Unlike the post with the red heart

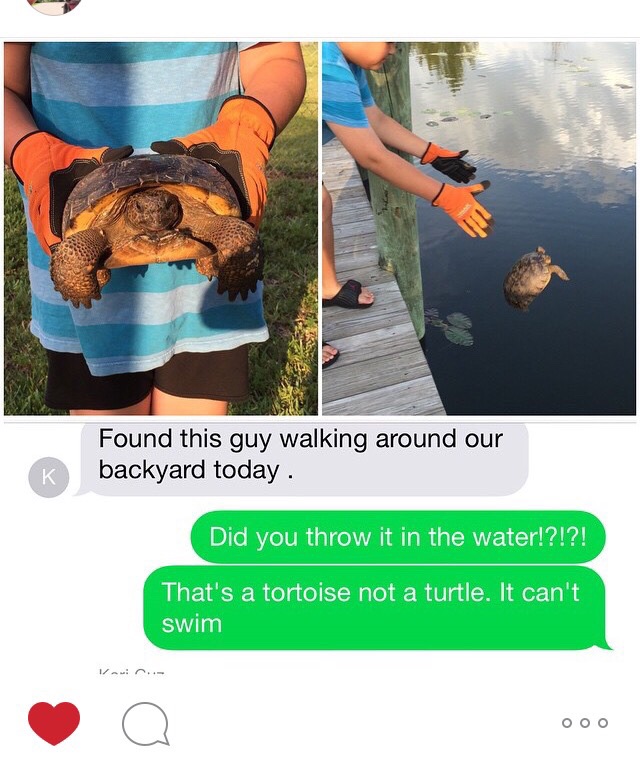[x=54, y=722]
